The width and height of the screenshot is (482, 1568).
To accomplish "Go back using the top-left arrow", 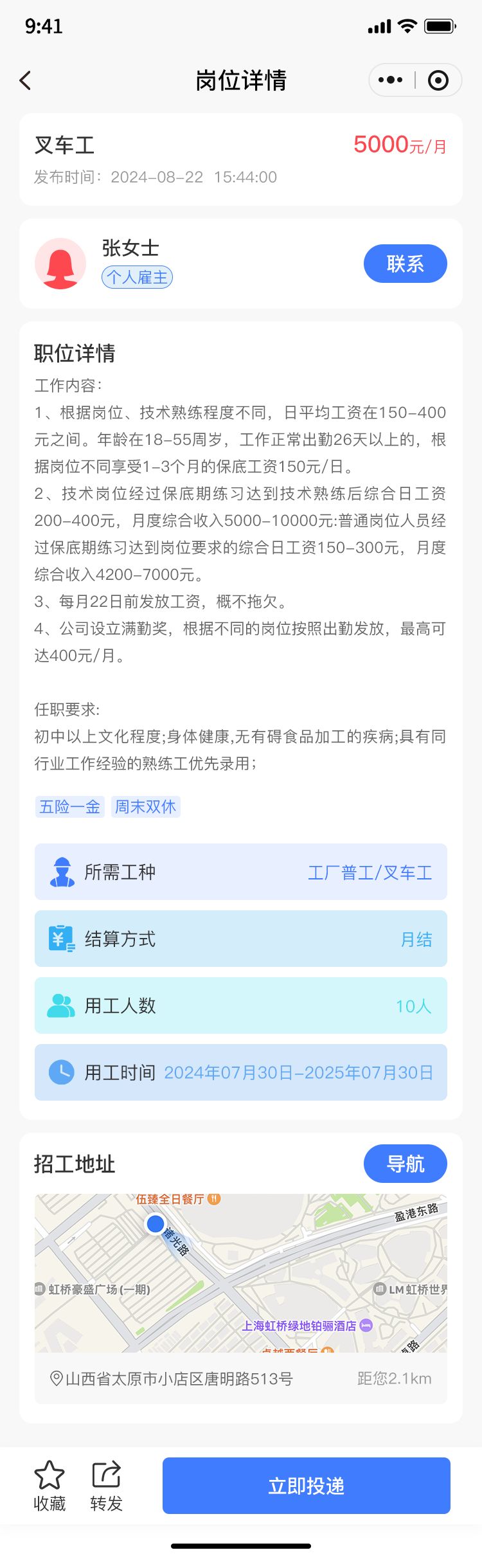I will click(x=26, y=80).
